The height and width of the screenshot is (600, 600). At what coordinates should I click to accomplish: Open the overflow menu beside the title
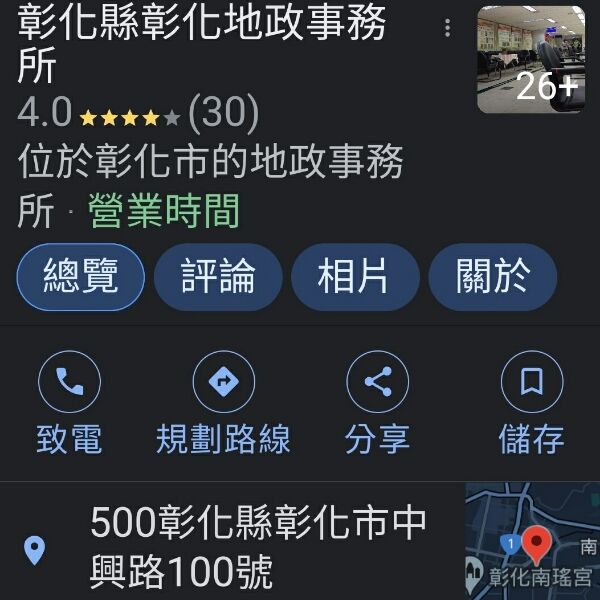point(447,28)
